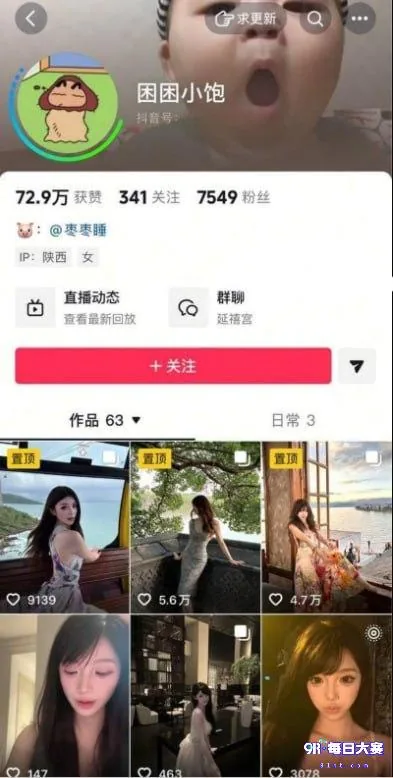
Task: Go back using the top-left arrow
Action: pos(31,19)
